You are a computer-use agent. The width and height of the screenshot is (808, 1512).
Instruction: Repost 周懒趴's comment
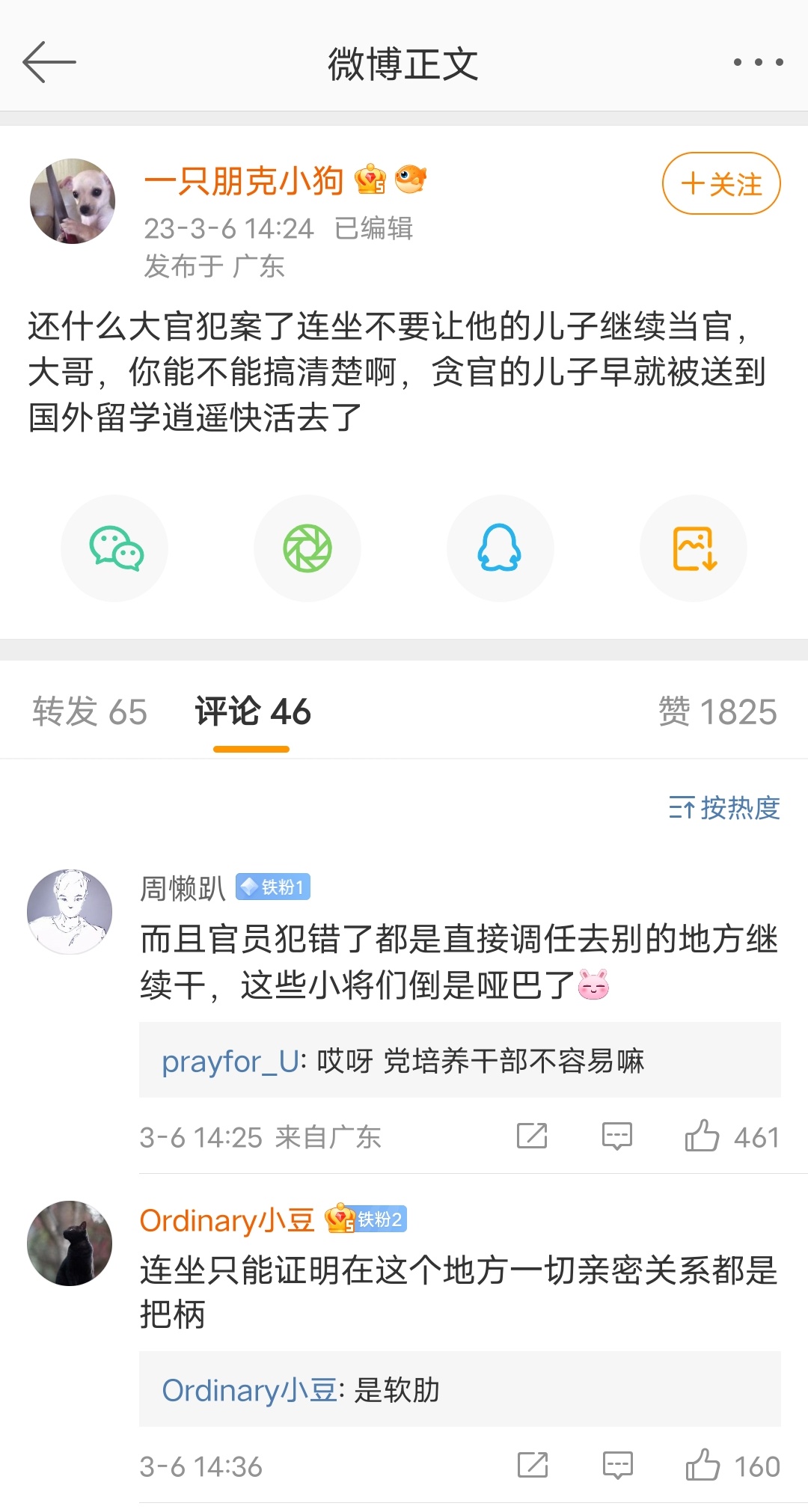(532, 1136)
